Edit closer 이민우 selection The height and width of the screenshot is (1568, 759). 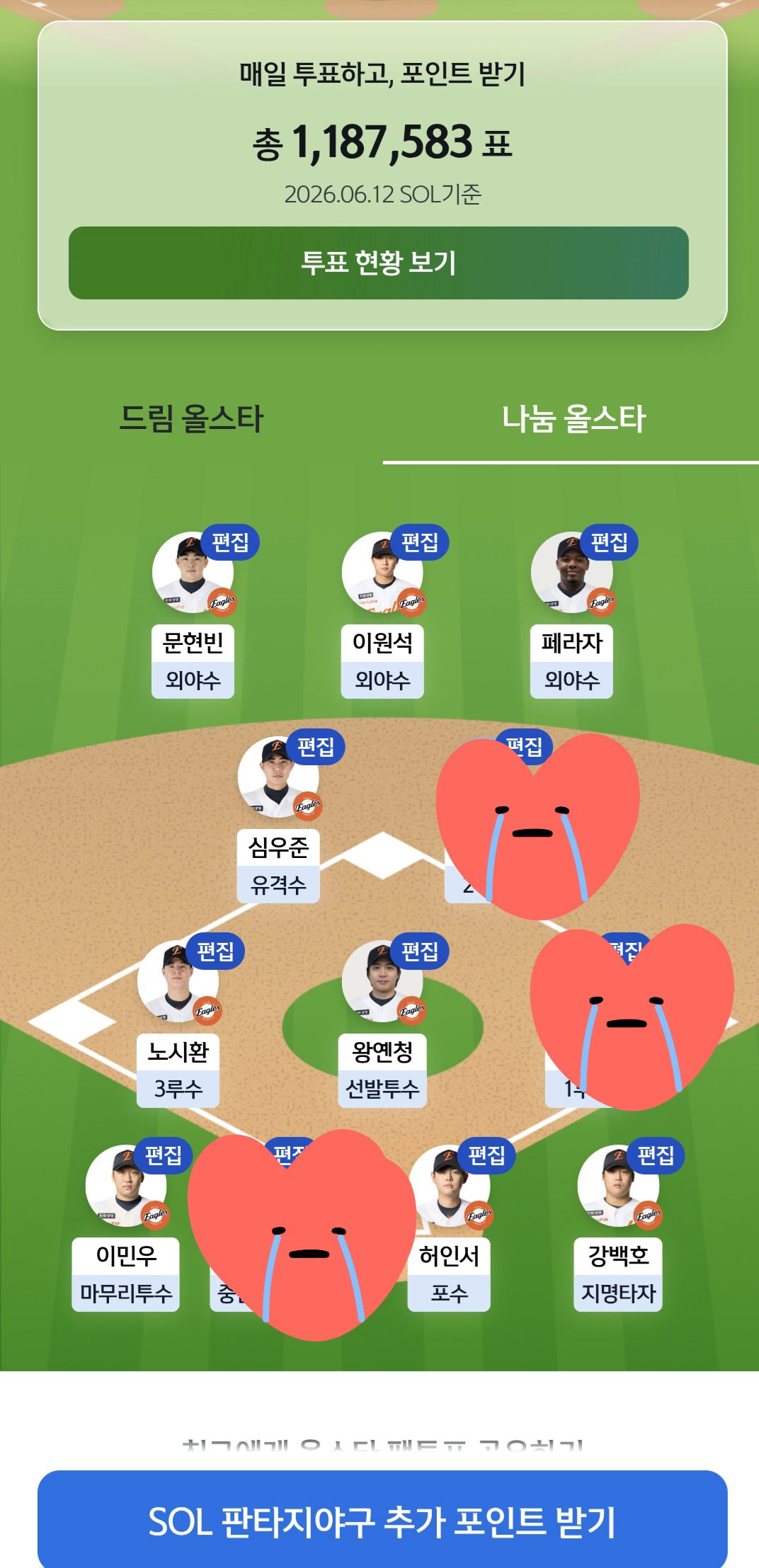(x=164, y=1155)
